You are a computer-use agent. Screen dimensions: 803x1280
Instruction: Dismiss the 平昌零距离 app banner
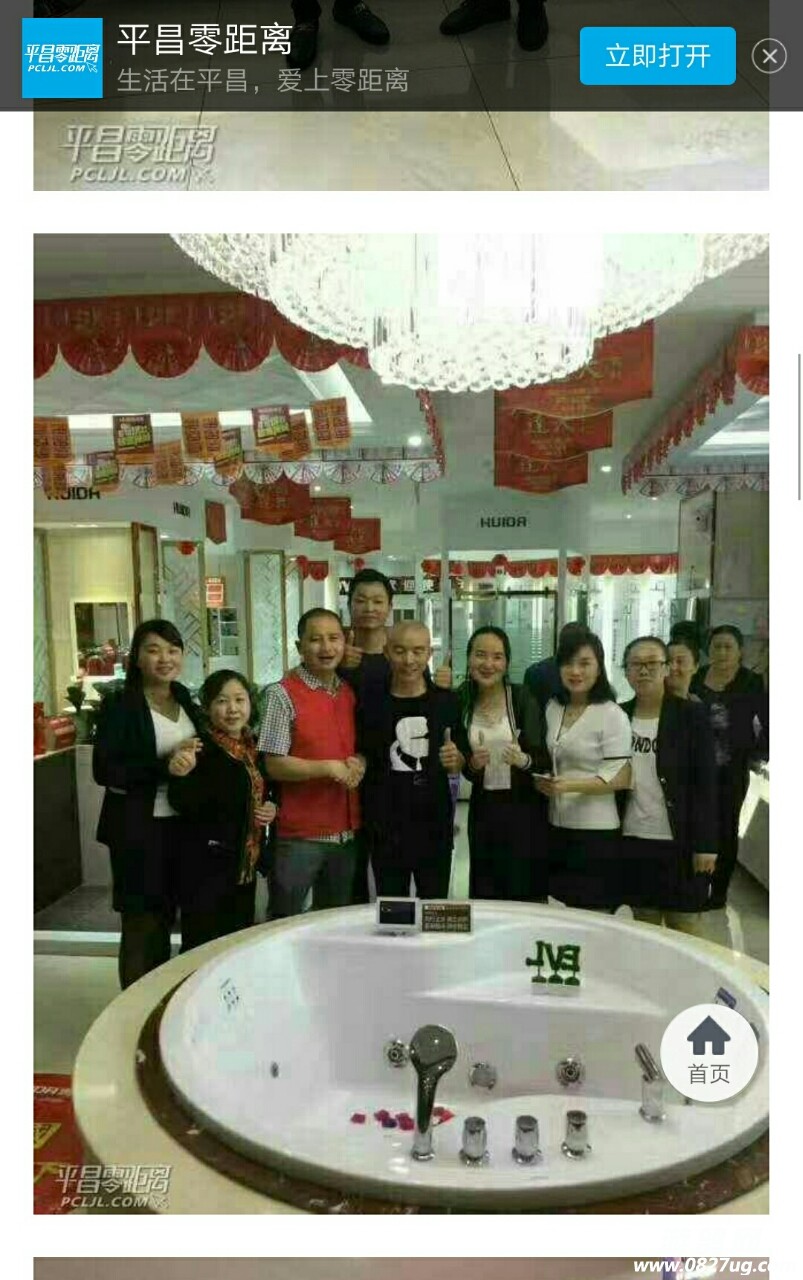pos(769,56)
